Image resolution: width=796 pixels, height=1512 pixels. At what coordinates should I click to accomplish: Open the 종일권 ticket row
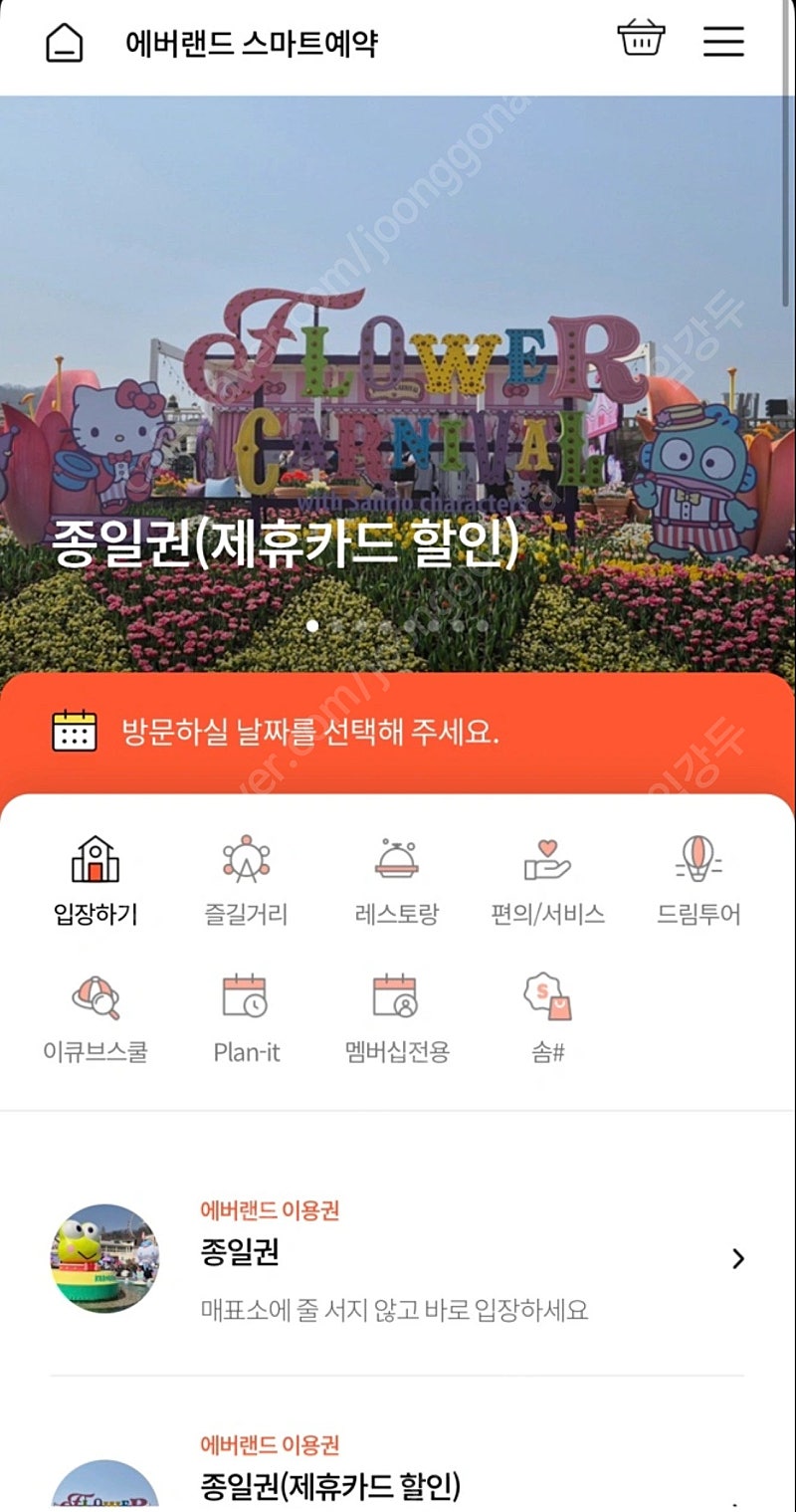pyautogui.click(x=398, y=1259)
